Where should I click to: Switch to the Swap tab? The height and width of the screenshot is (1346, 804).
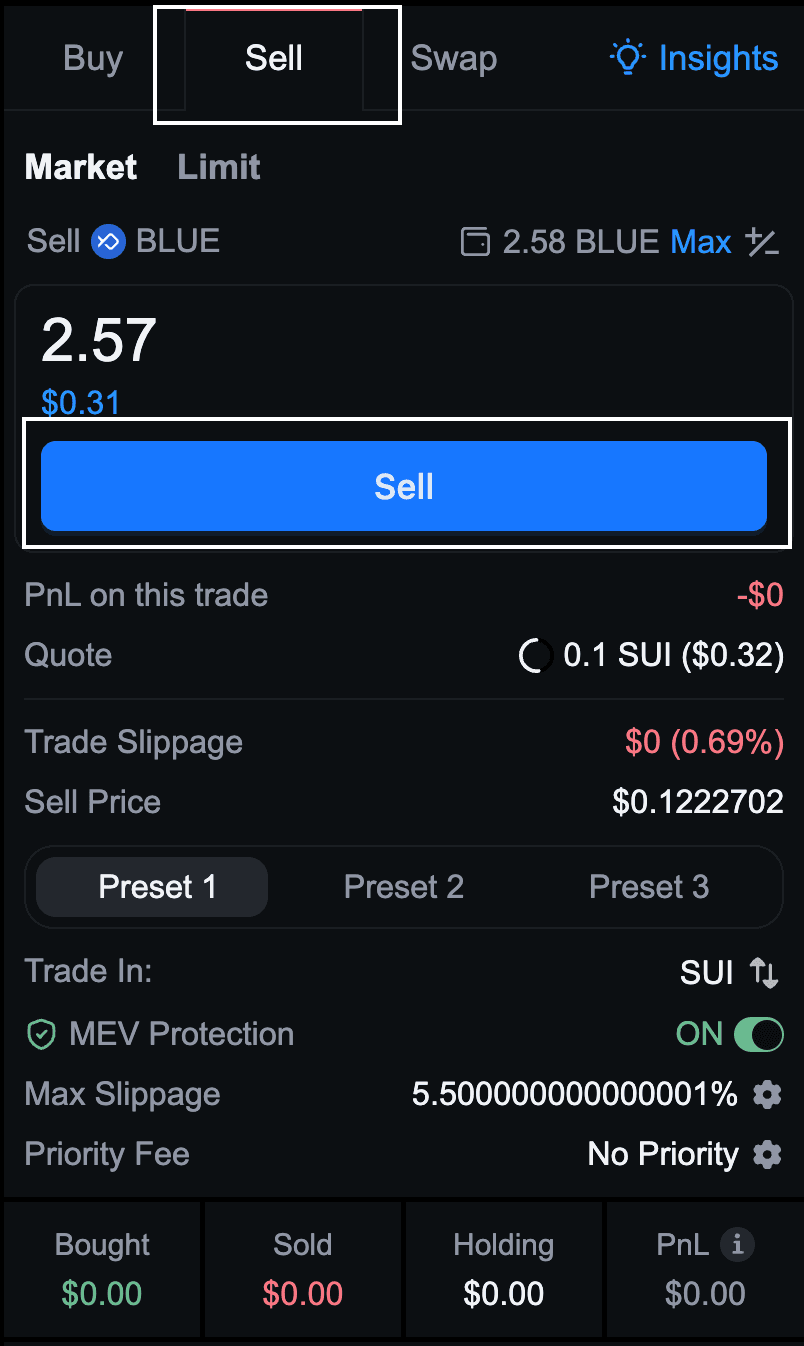pos(453,58)
